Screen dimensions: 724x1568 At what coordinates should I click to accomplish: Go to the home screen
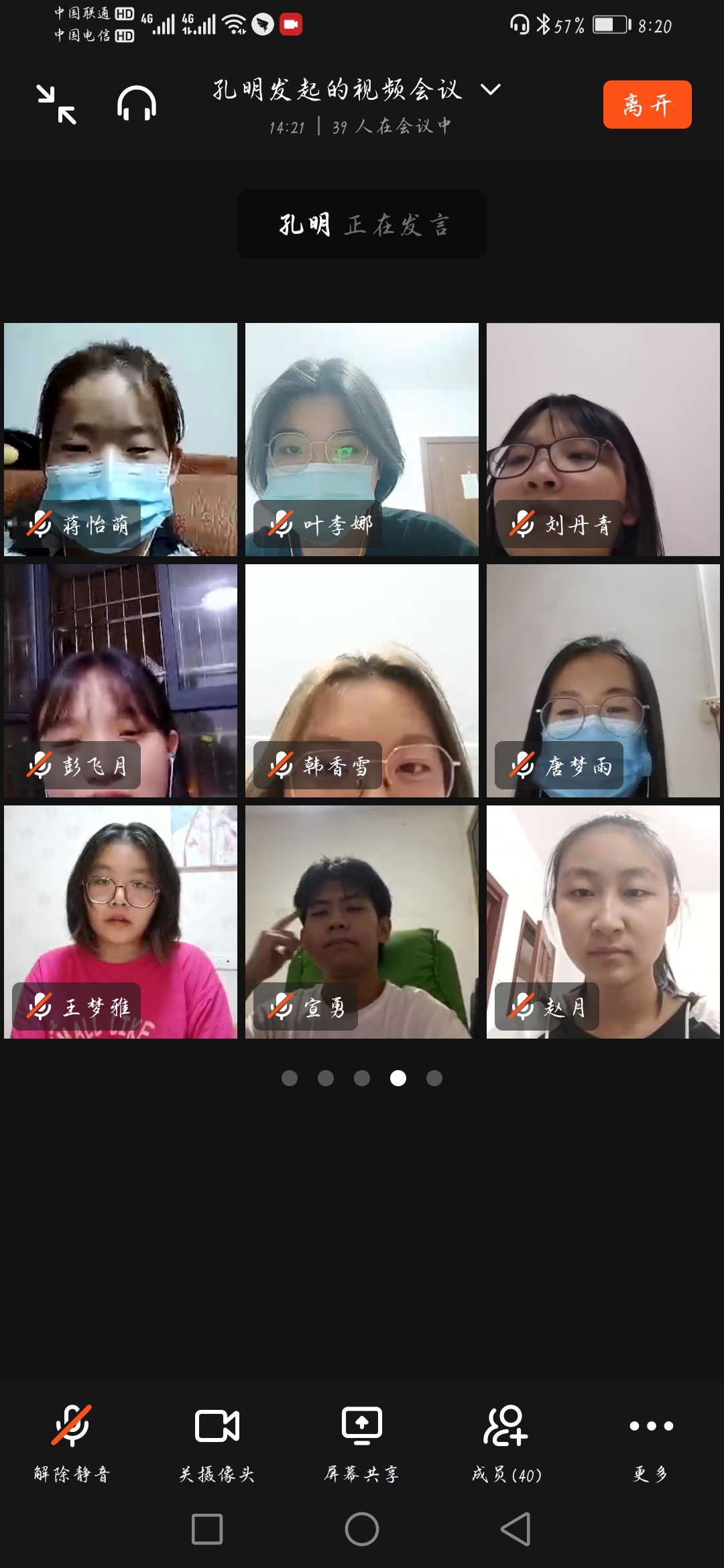coord(362,1529)
